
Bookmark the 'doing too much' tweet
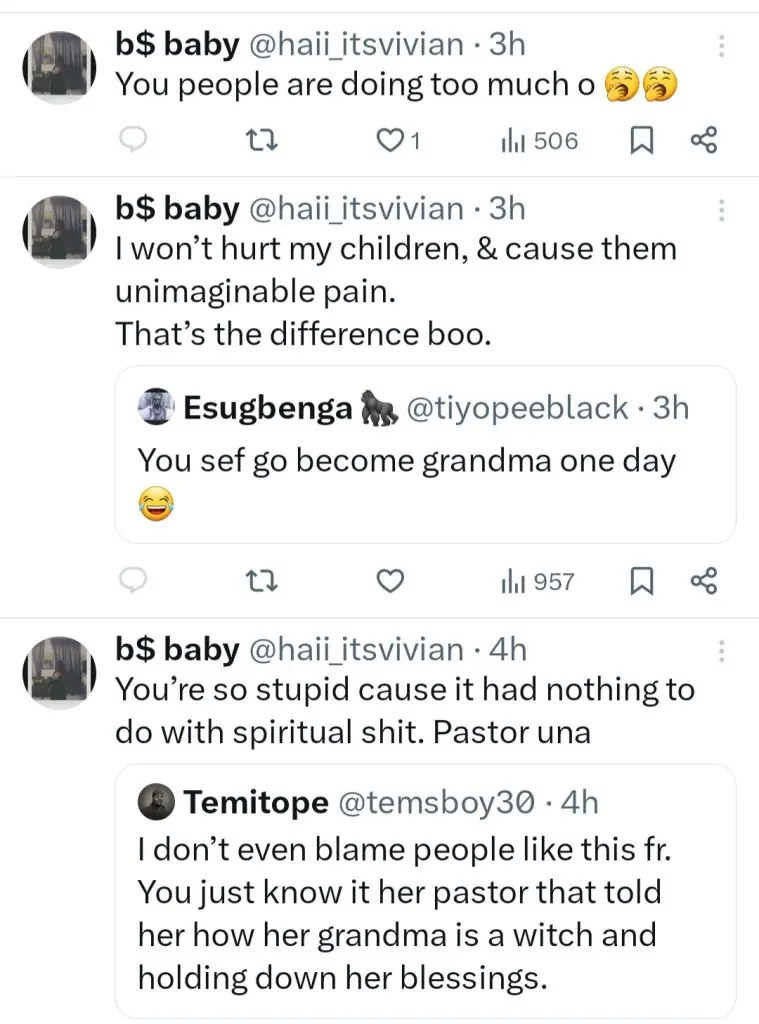(642, 143)
